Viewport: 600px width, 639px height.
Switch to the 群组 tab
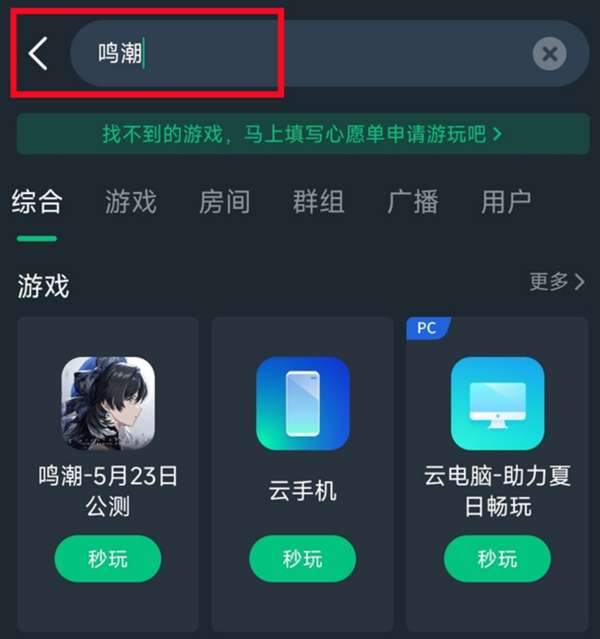click(x=319, y=202)
